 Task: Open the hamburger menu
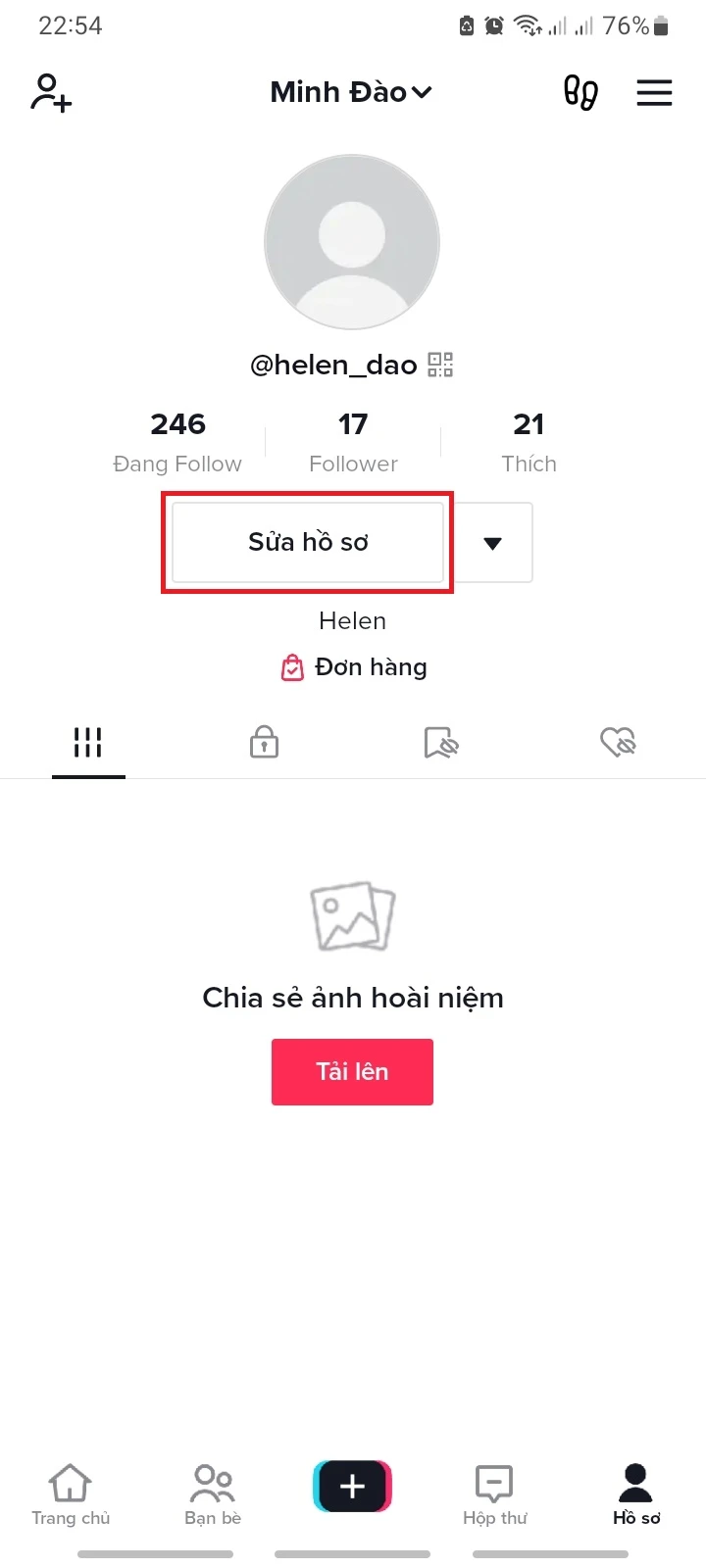coord(653,92)
